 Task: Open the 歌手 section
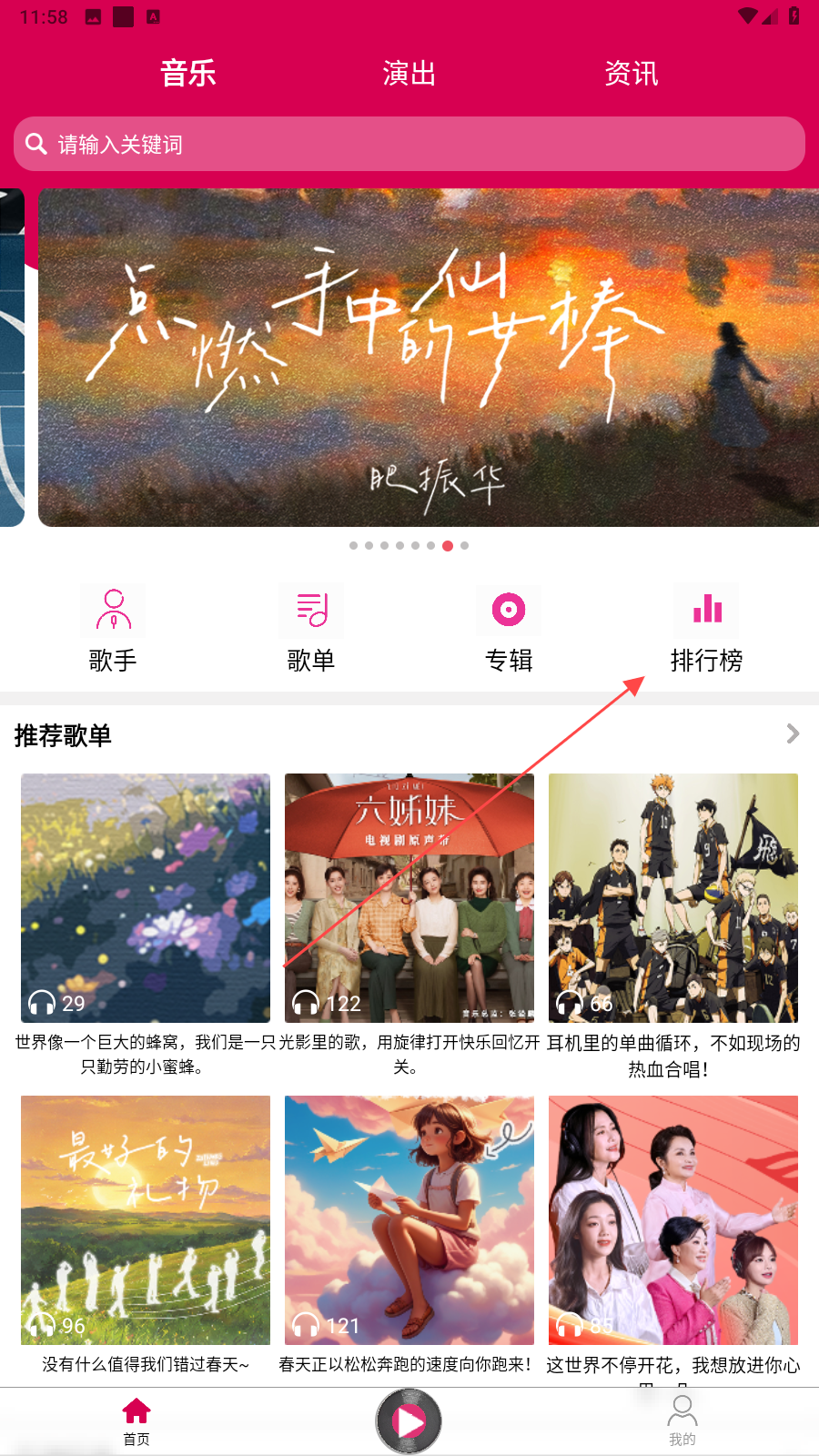click(x=113, y=630)
